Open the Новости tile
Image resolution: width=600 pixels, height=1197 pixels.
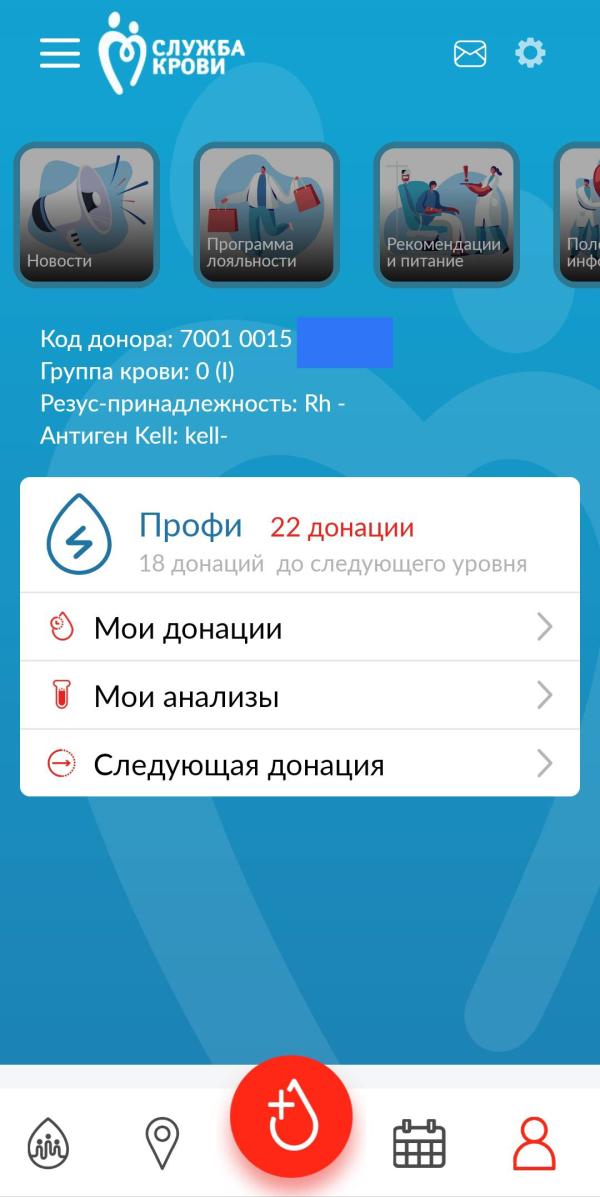tap(86, 215)
